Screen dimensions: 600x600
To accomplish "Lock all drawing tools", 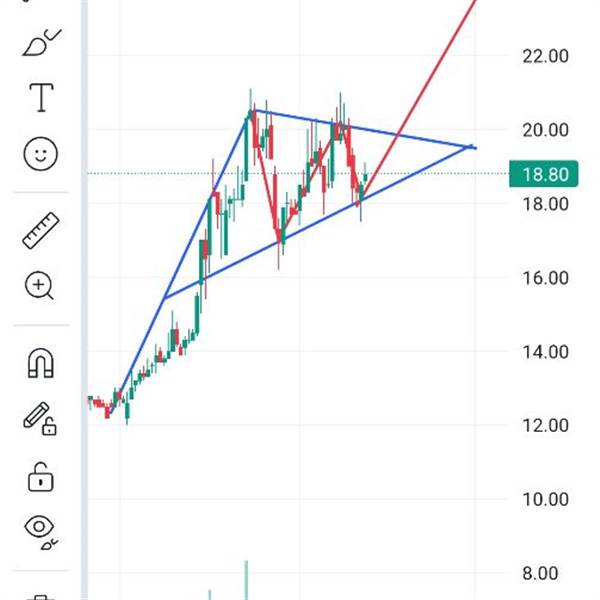I will pyautogui.click(x=41, y=477).
